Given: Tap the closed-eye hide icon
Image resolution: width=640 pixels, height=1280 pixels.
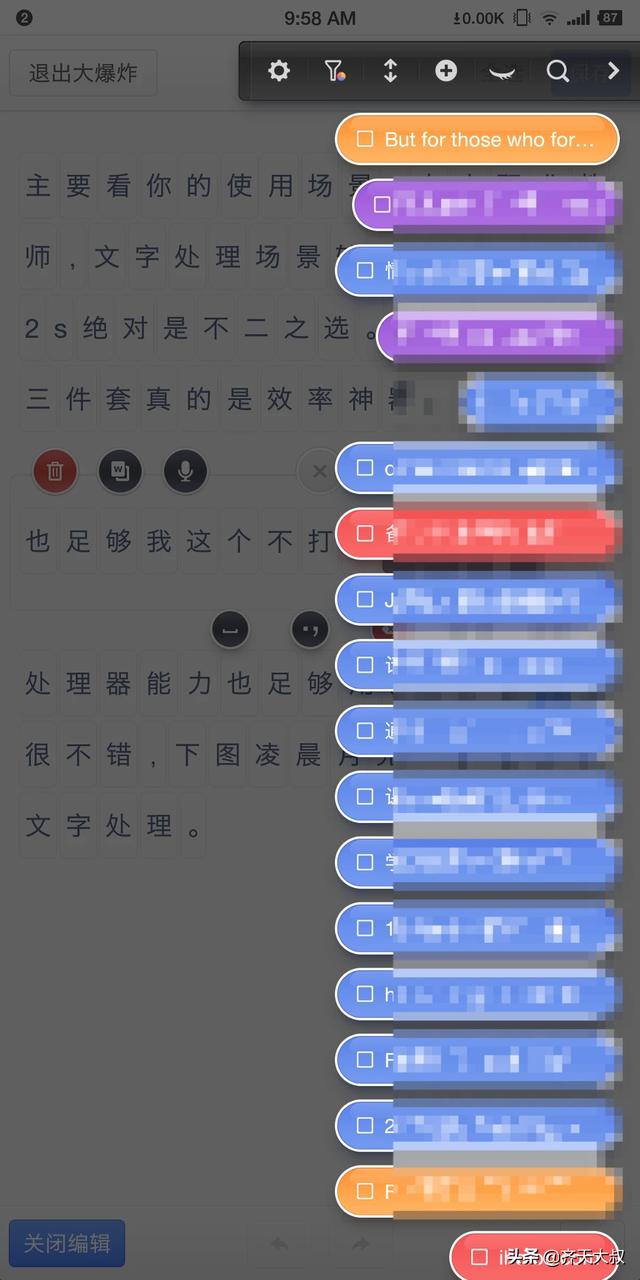Looking at the screenshot, I should (503, 71).
